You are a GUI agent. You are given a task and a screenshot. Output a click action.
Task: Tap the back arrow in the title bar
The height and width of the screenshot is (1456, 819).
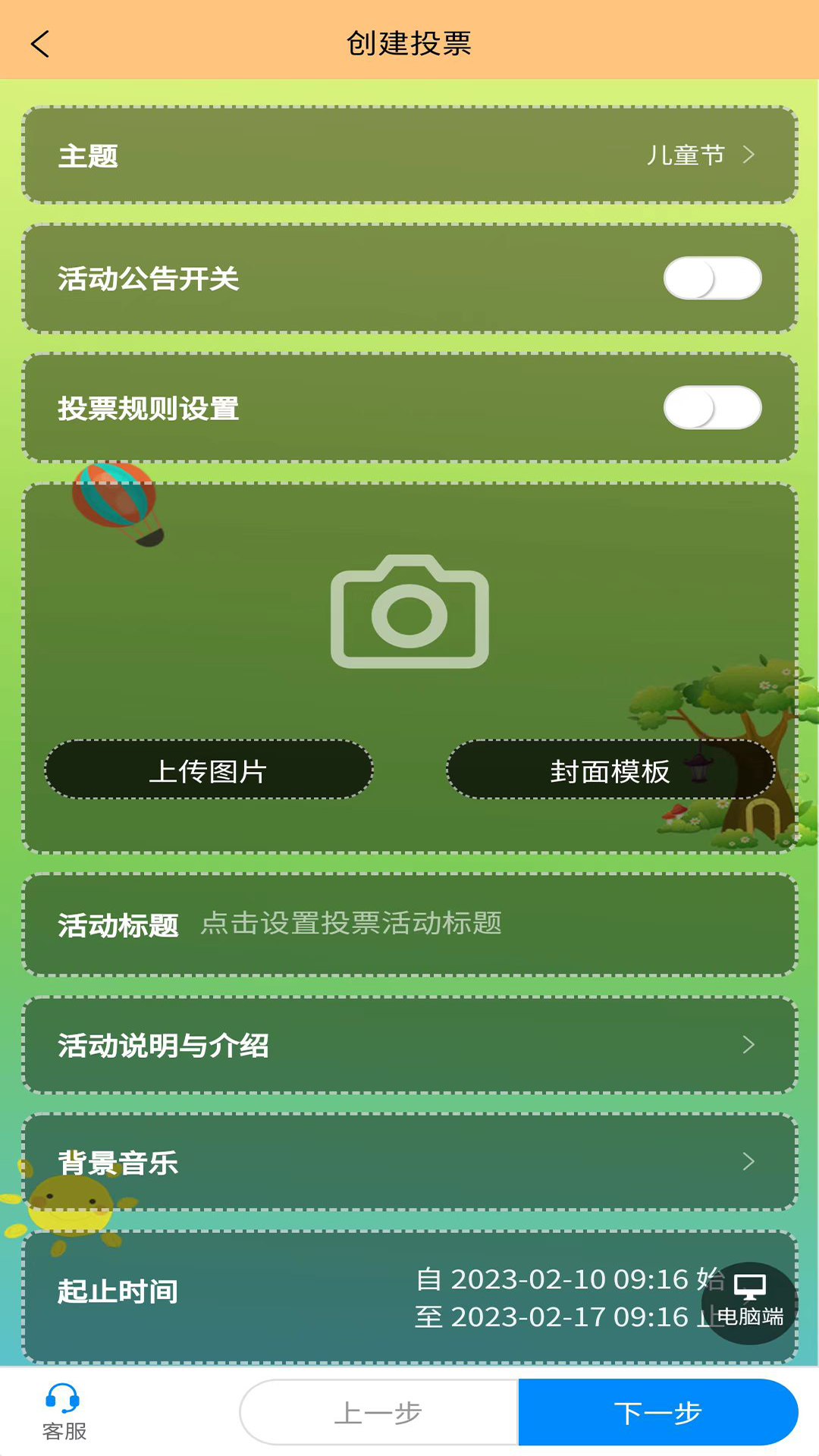pyautogui.click(x=40, y=44)
